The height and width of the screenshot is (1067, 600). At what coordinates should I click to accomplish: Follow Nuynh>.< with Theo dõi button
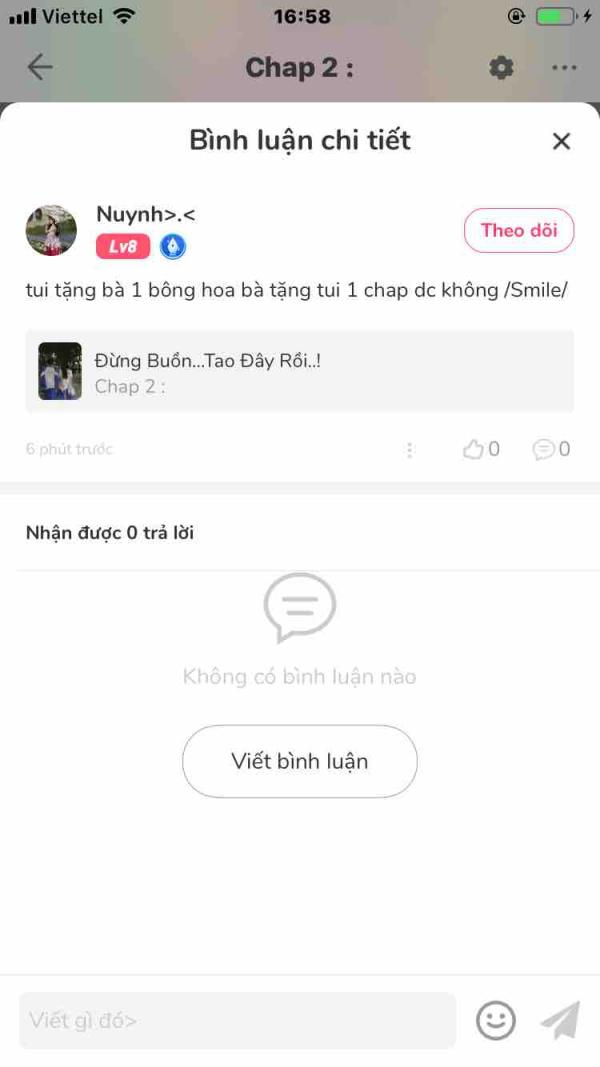click(x=518, y=231)
